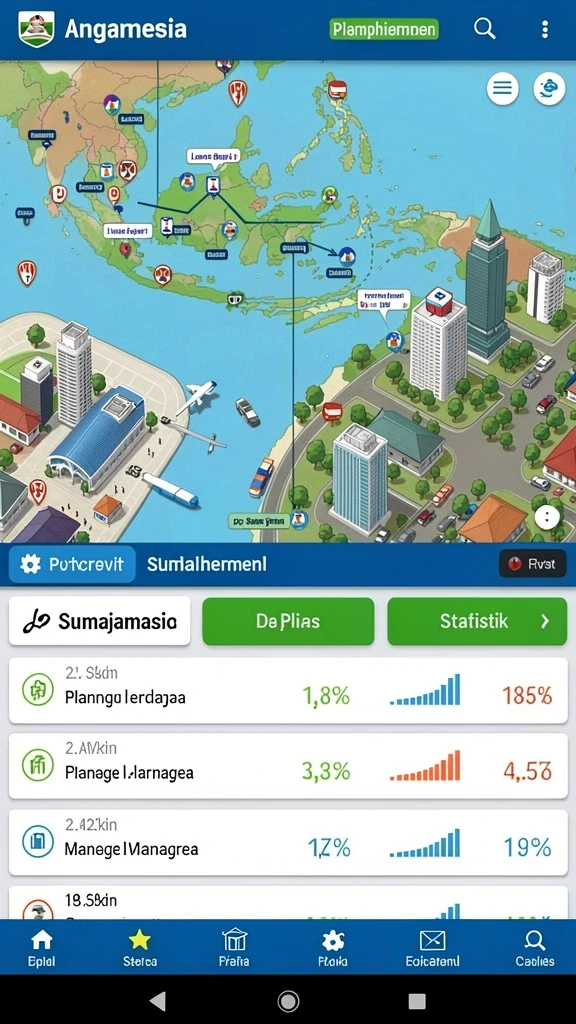The image size is (576, 1024).
Task: Open the Planage l.arnagea row
Action: [x=288, y=766]
